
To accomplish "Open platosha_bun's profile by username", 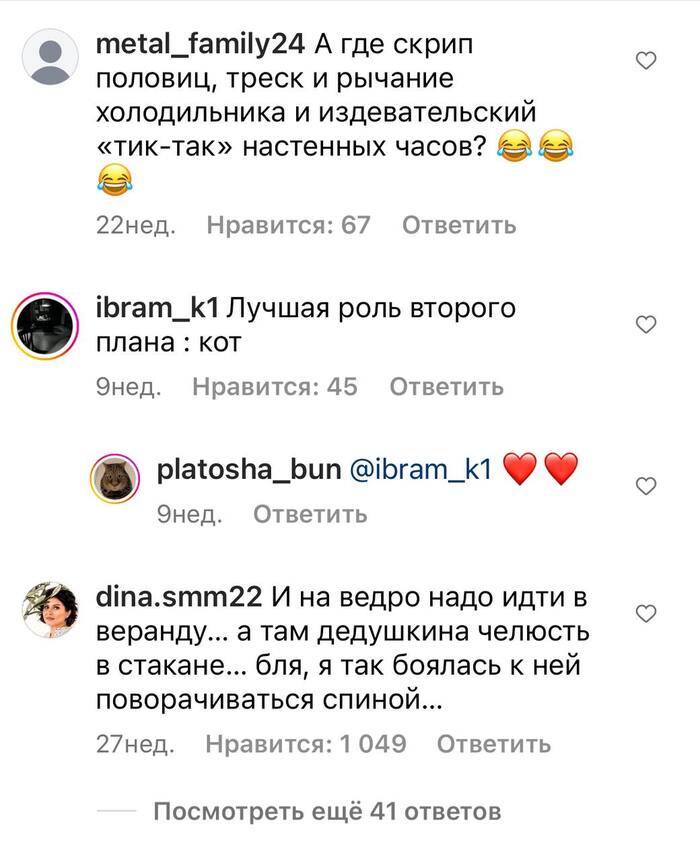I will pos(249,470).
